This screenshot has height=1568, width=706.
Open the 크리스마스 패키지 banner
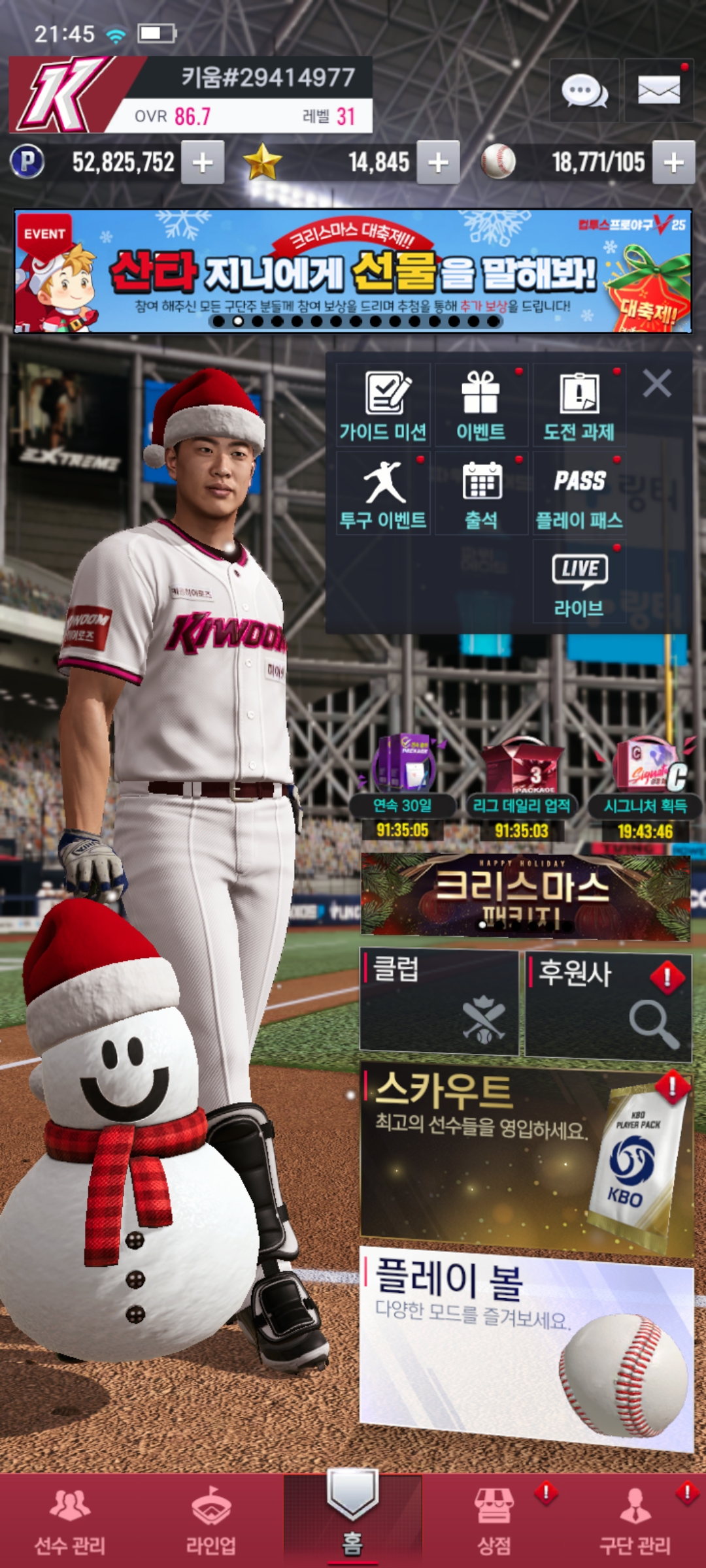(525, 896)
